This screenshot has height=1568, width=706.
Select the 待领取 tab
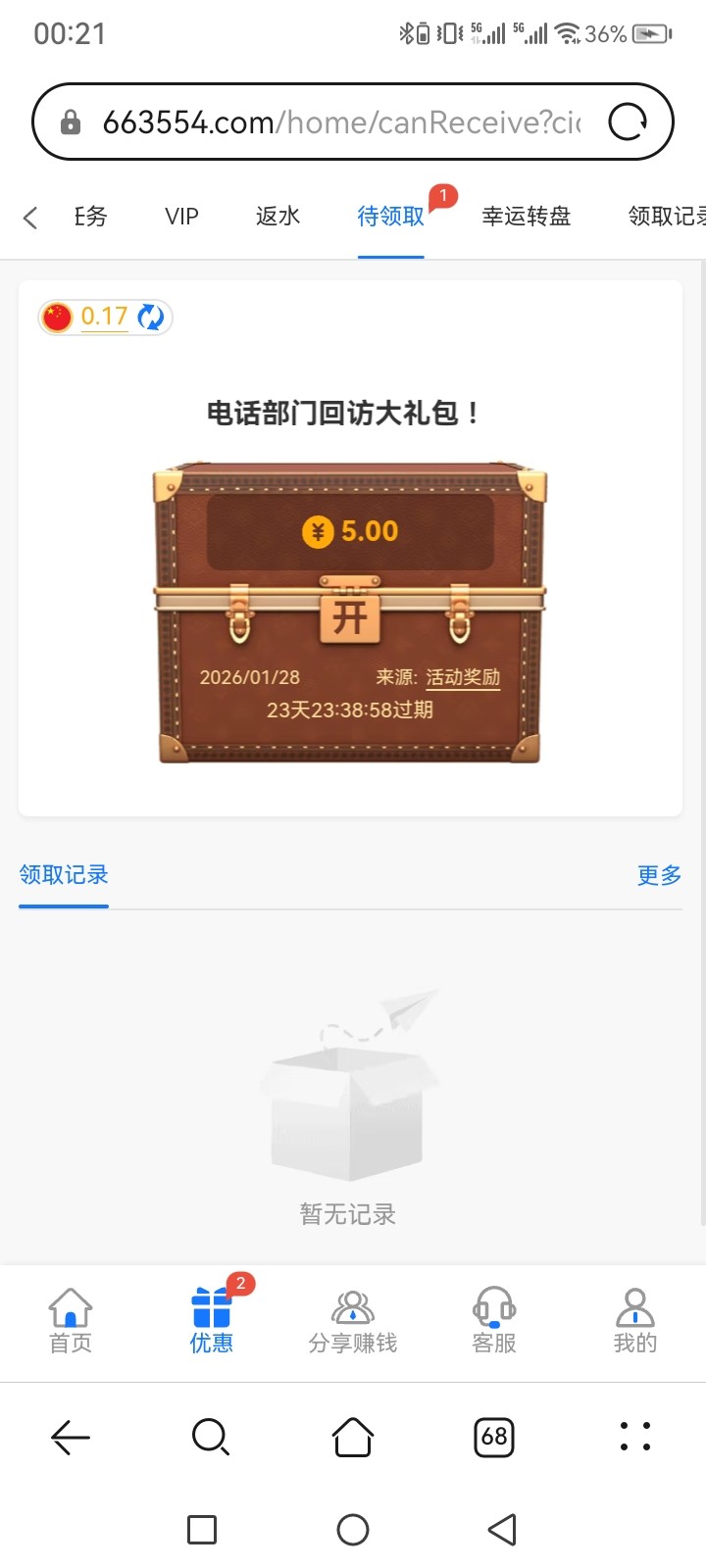[x=390, y=217]
